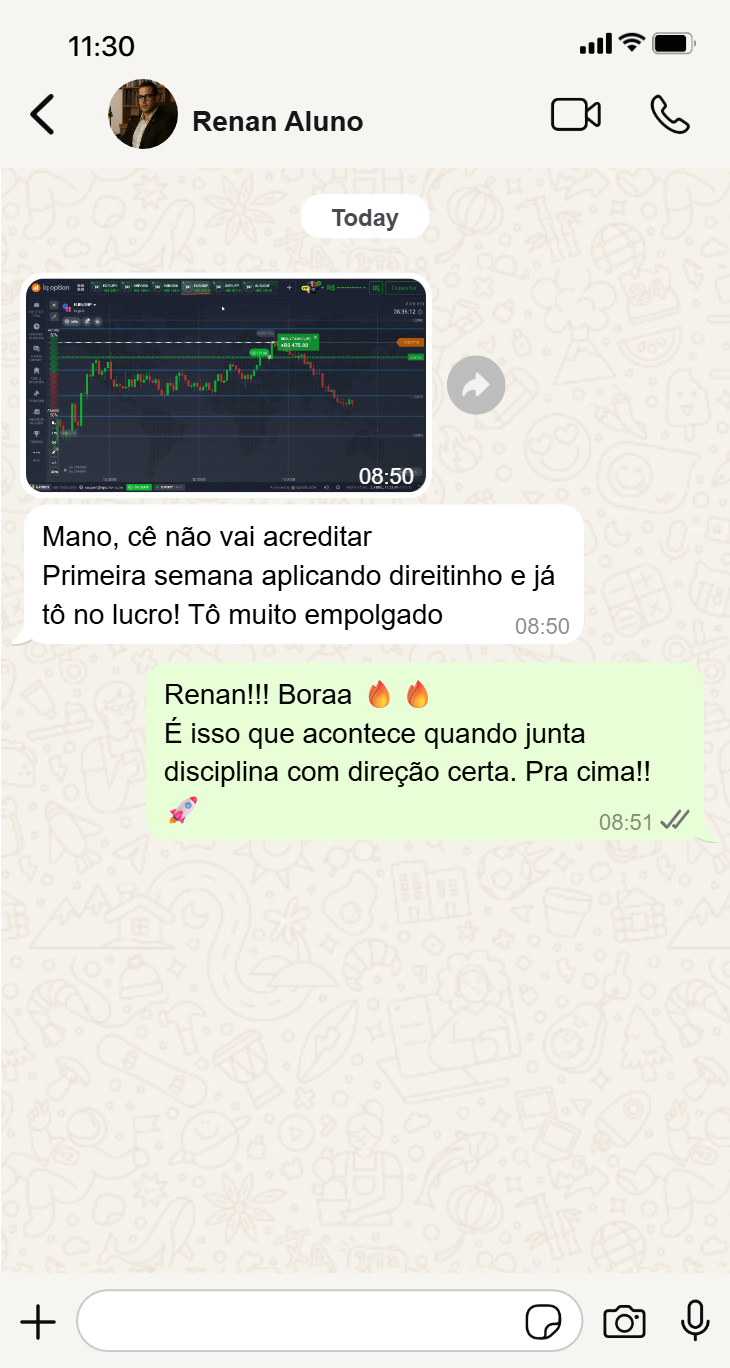Viewport: 730px width, 1368px height.
Task: Tap the video call icon
Action: tap(576, 114)
